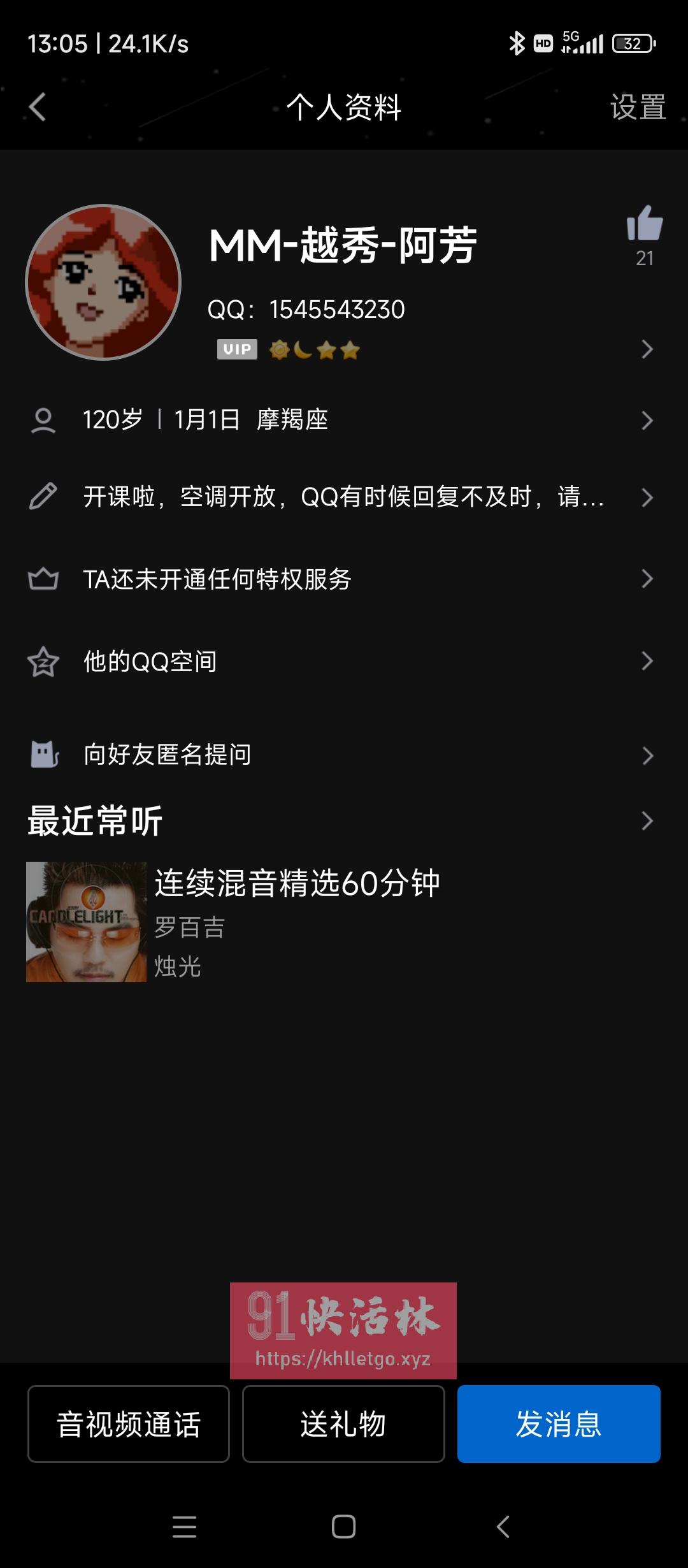Screen dimensions: 688x1568
Task: Open age details via the row chevron
Action: pos(645,419)
